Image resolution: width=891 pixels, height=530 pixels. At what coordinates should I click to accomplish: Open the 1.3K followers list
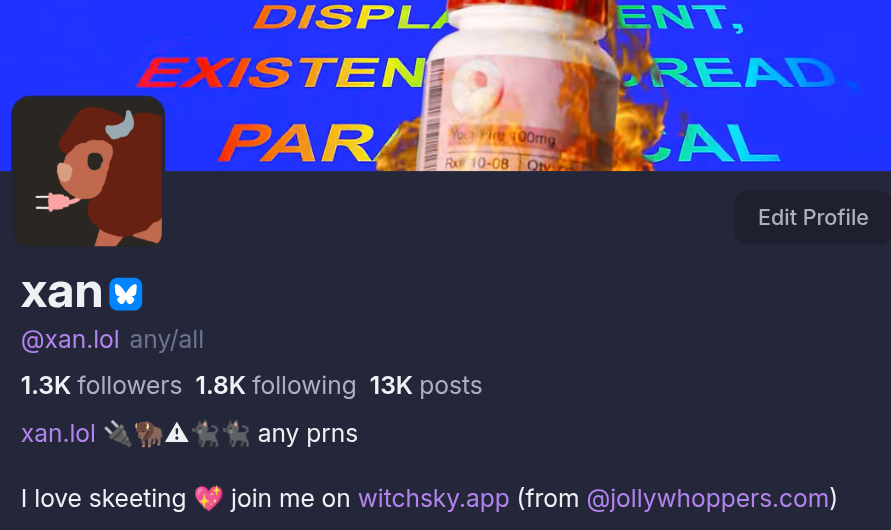pos(101,386)
